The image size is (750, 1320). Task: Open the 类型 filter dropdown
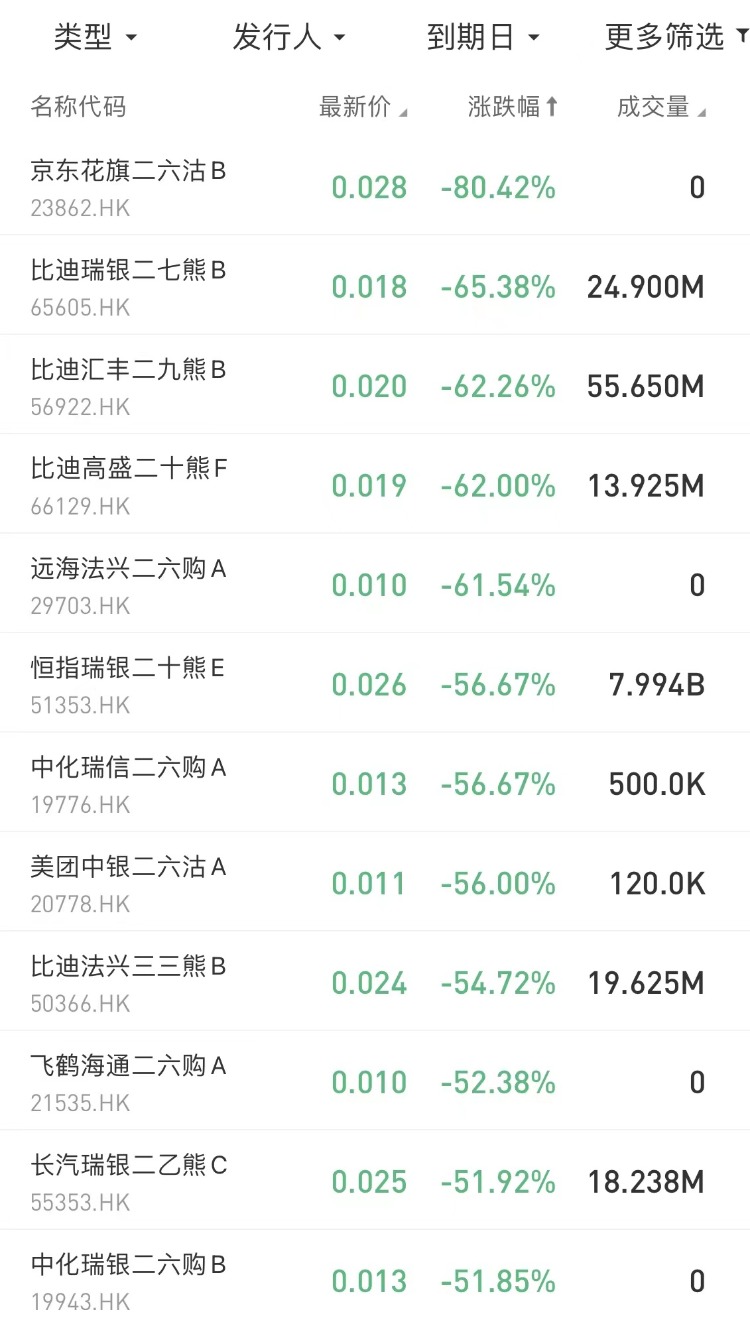(x=95, y=38)
